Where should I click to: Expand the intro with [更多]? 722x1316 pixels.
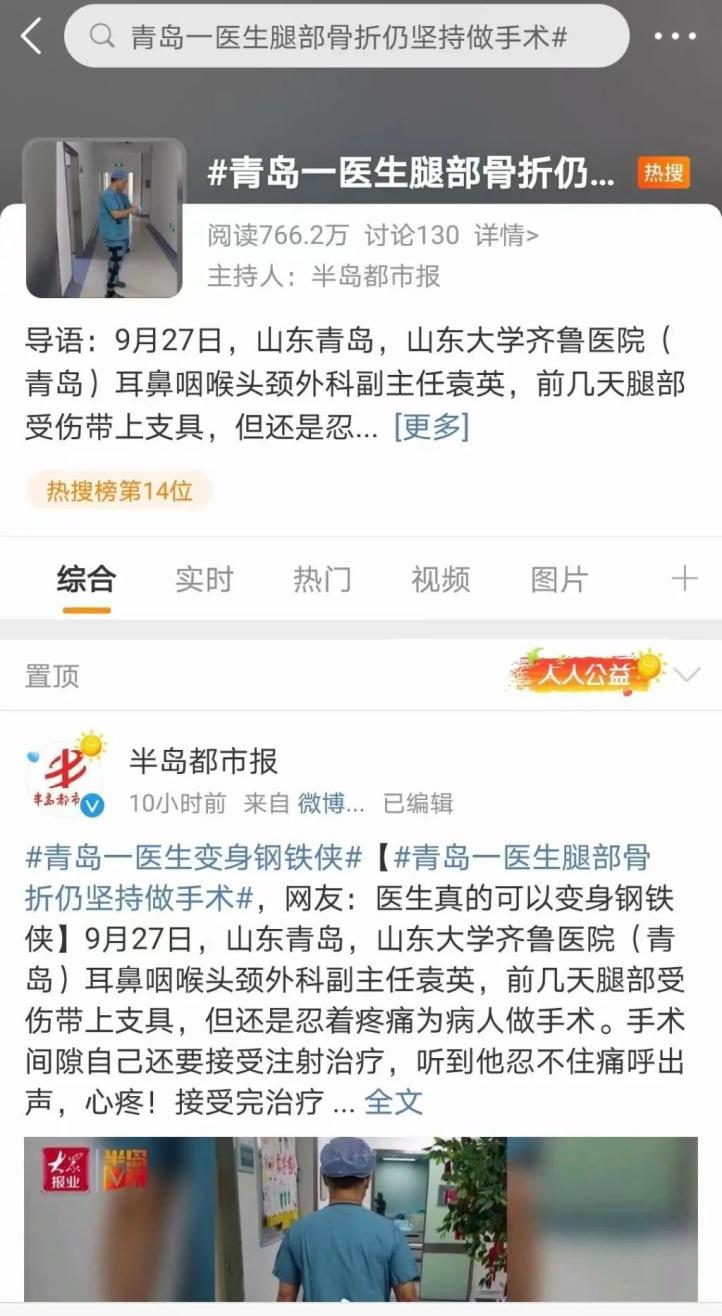click(431, 427)
